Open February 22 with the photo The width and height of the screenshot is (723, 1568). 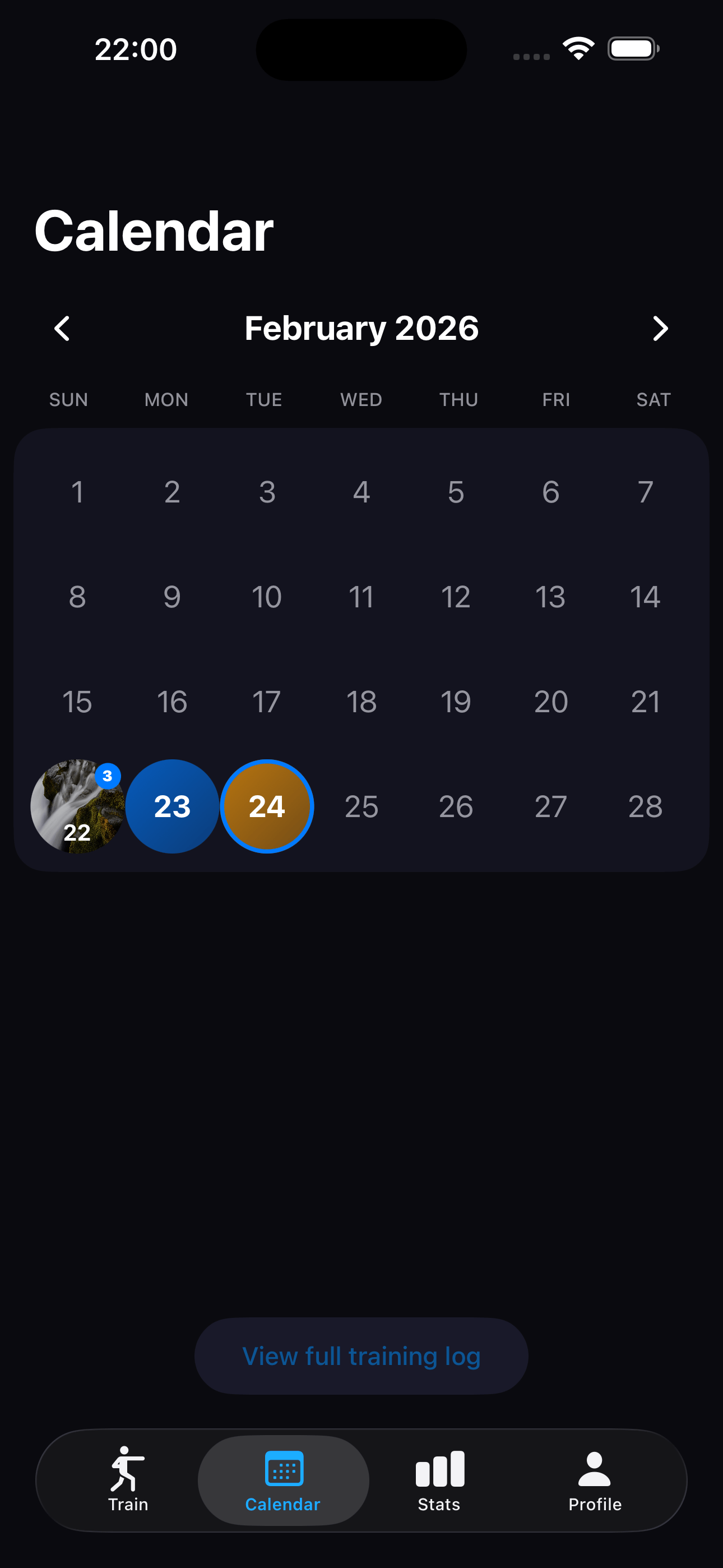pyautogui.click(x=77, y=806)
